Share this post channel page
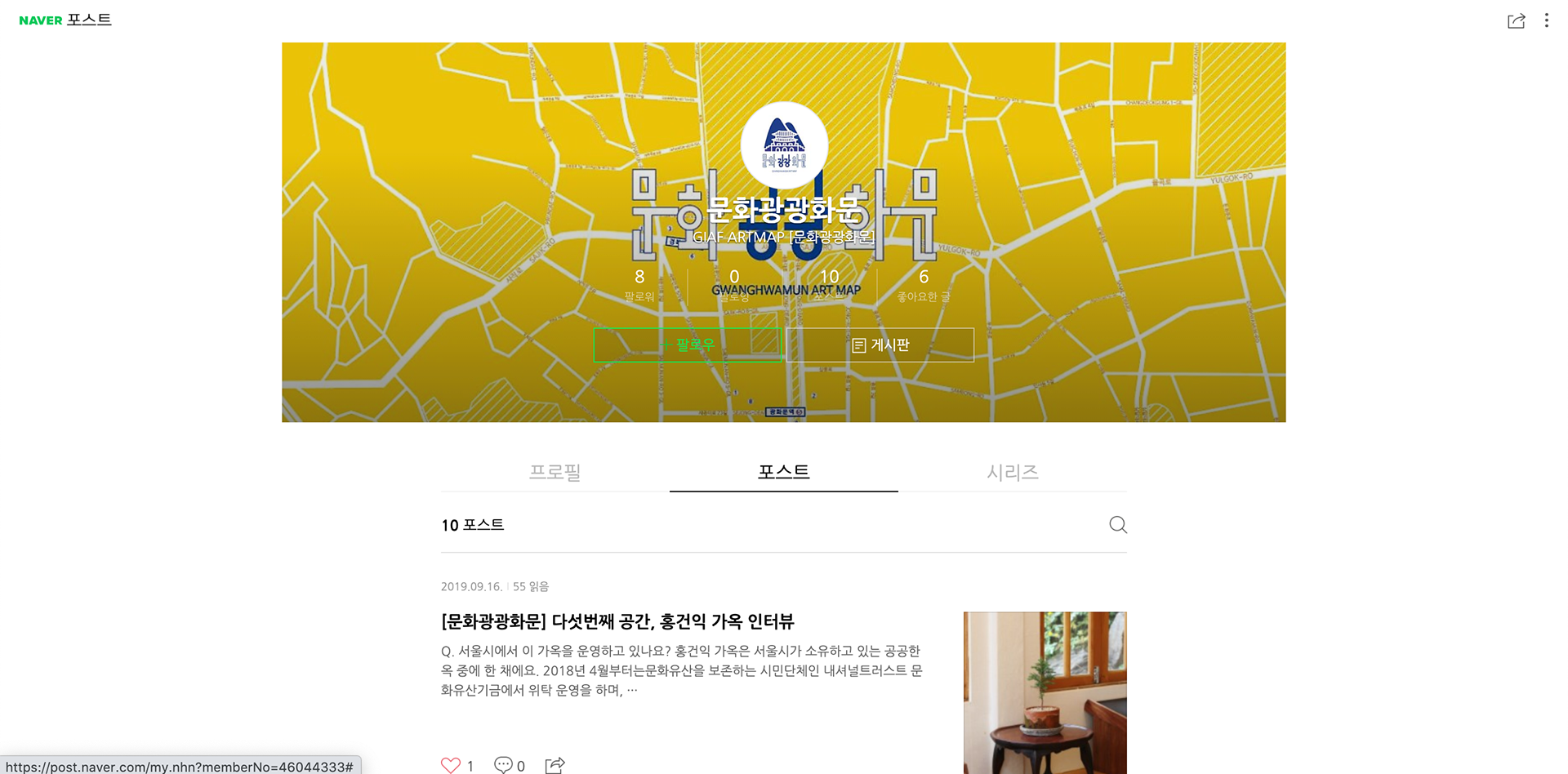This screenshot has height=774, width=1568. click(x=1516, y=21)
